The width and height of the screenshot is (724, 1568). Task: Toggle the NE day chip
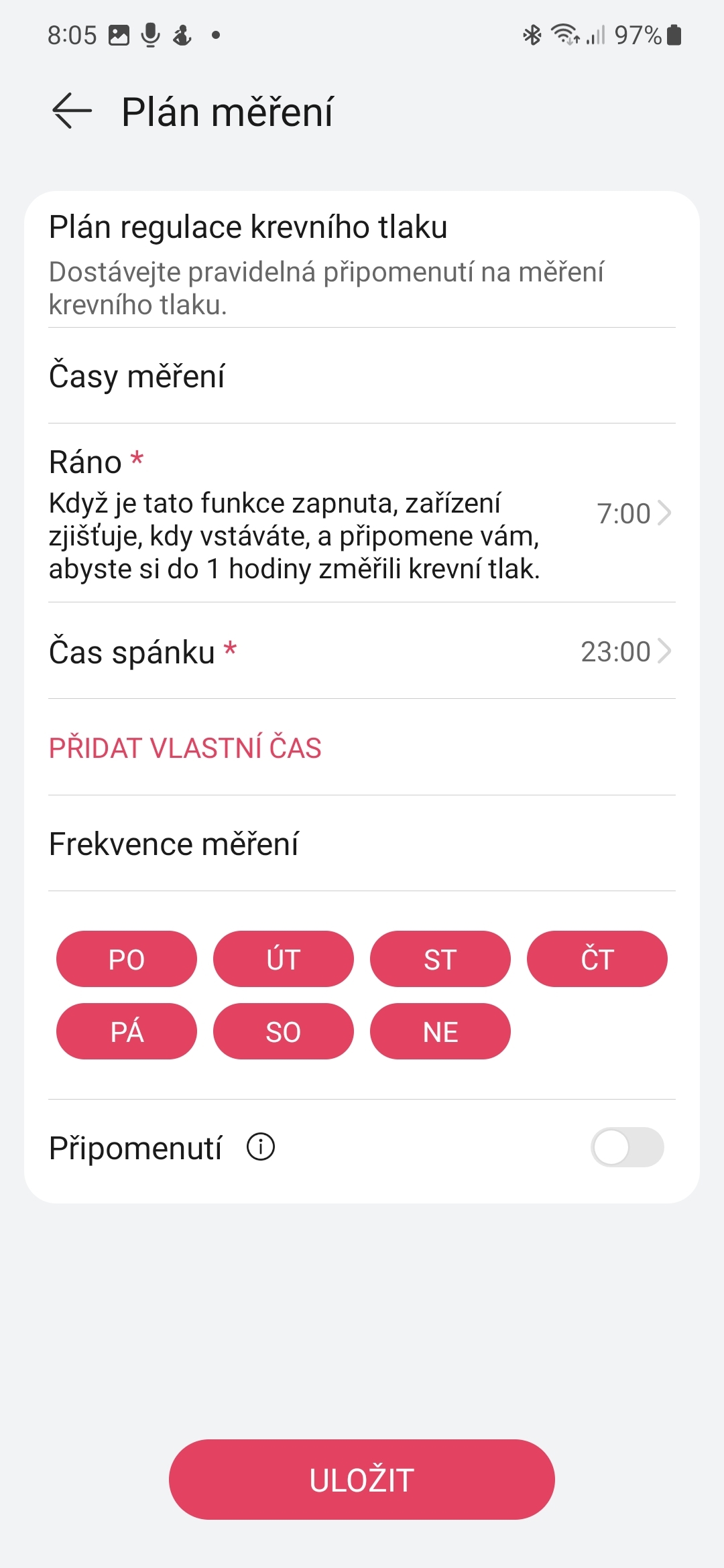point(440,1031)
